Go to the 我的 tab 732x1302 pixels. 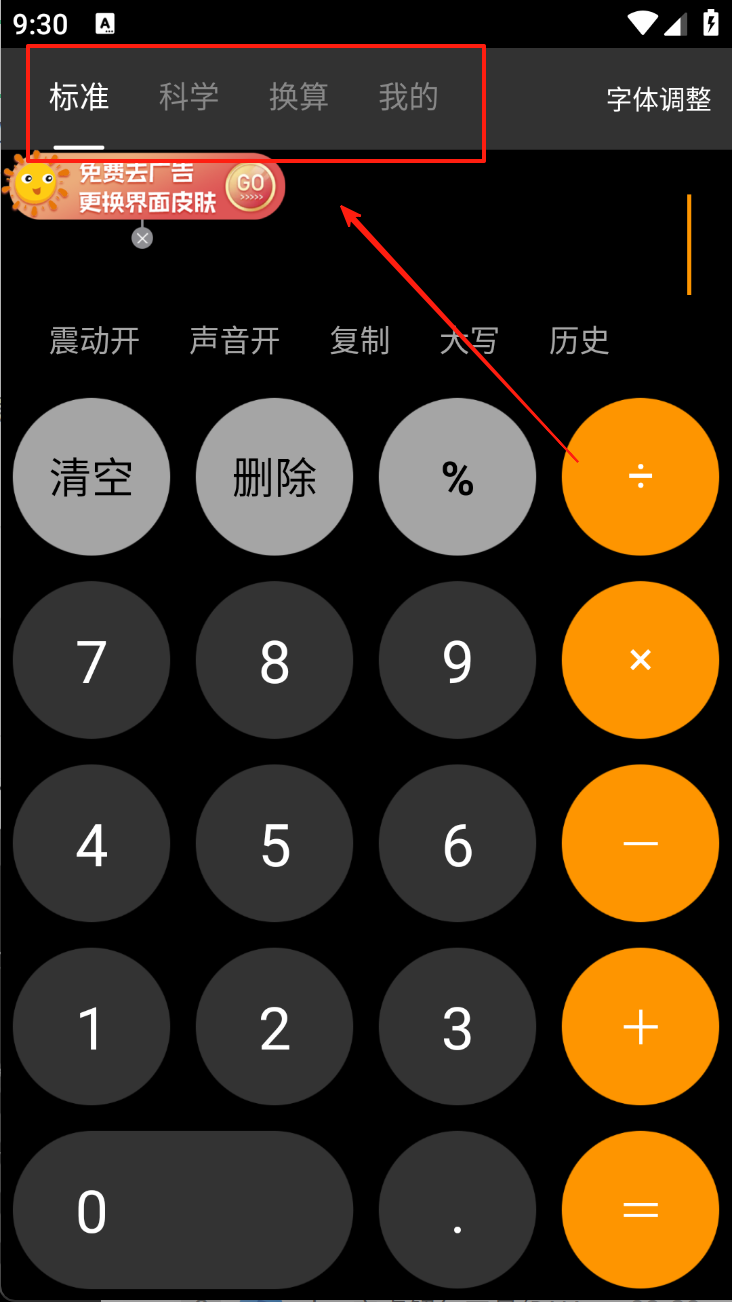[x=408, y=98]
